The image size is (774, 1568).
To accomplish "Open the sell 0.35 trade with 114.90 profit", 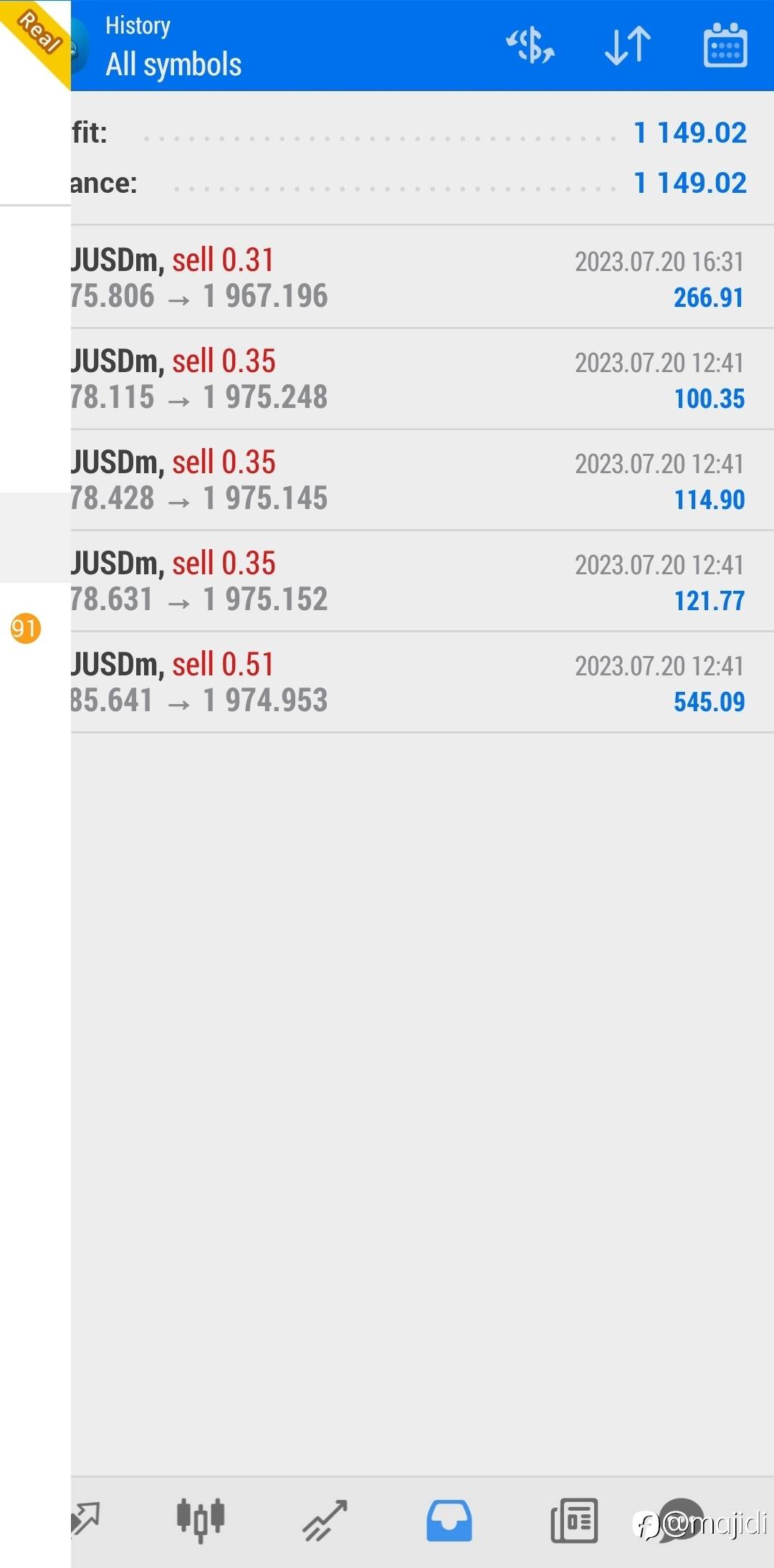I will 422,480.
